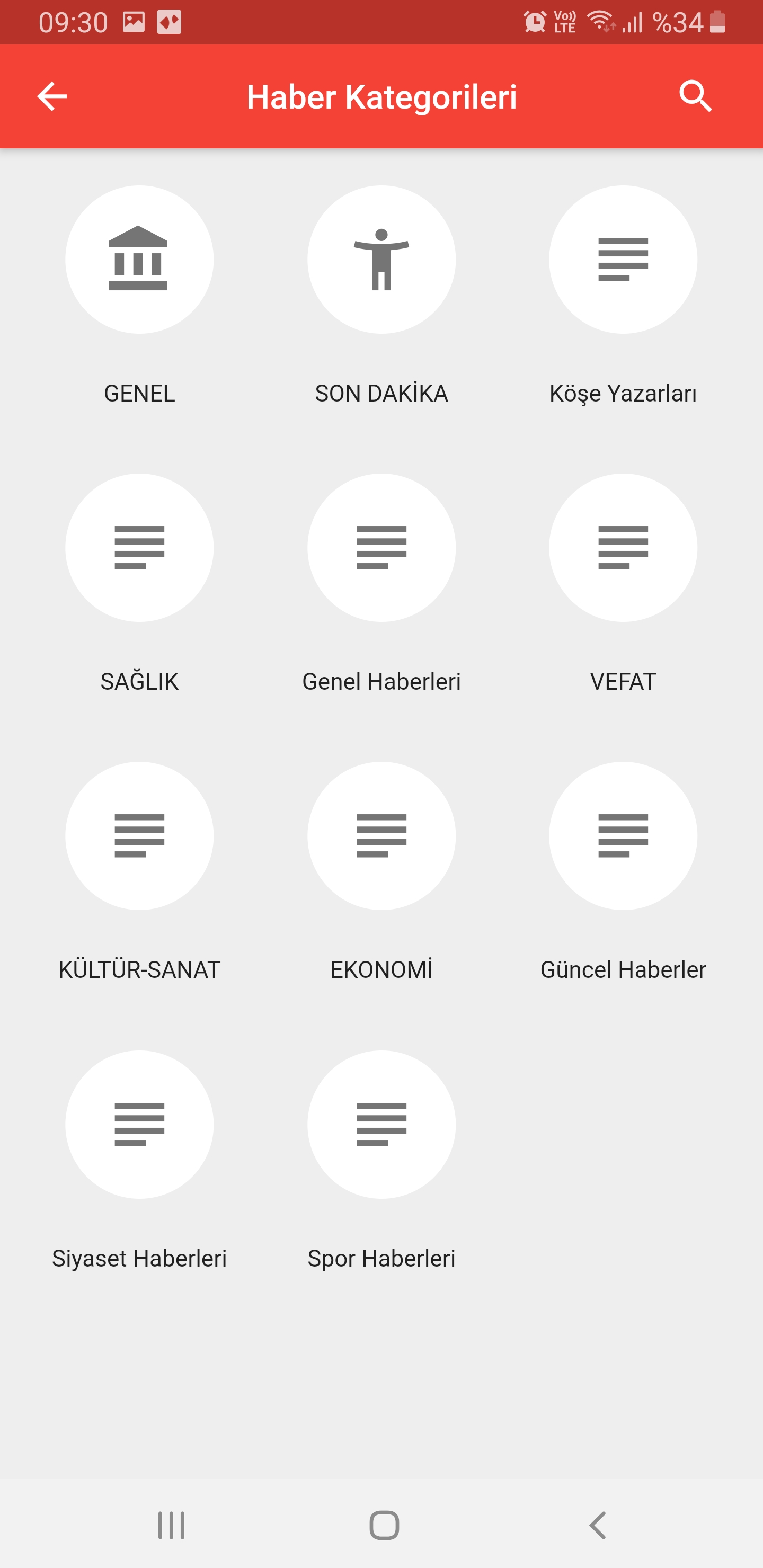This screenshot has height=1568, width=763.
Task: Open the KÜLTÜR-SANAT category
Action: tap(139, 836)
